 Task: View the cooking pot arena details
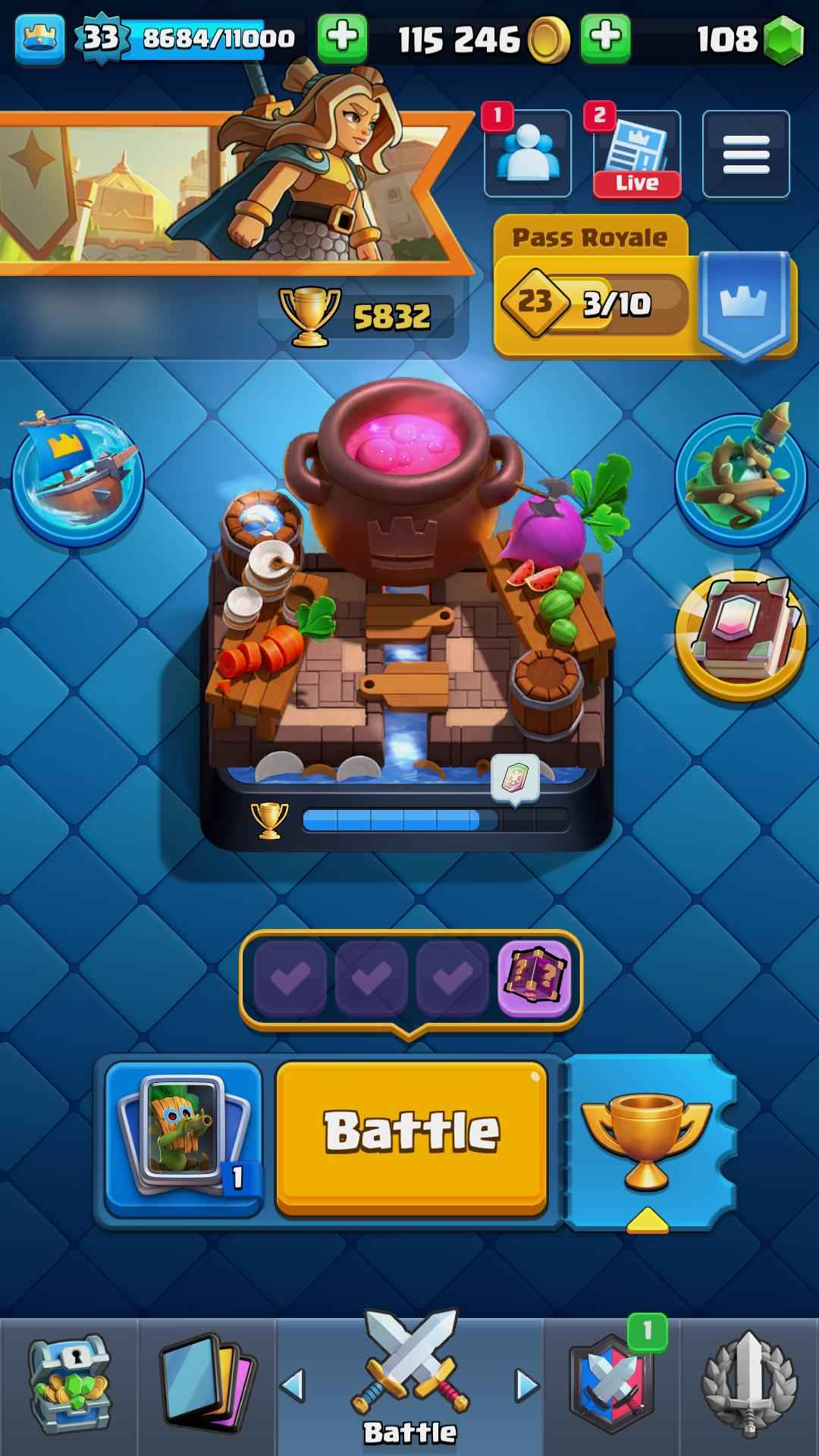(x=409, y=607)
